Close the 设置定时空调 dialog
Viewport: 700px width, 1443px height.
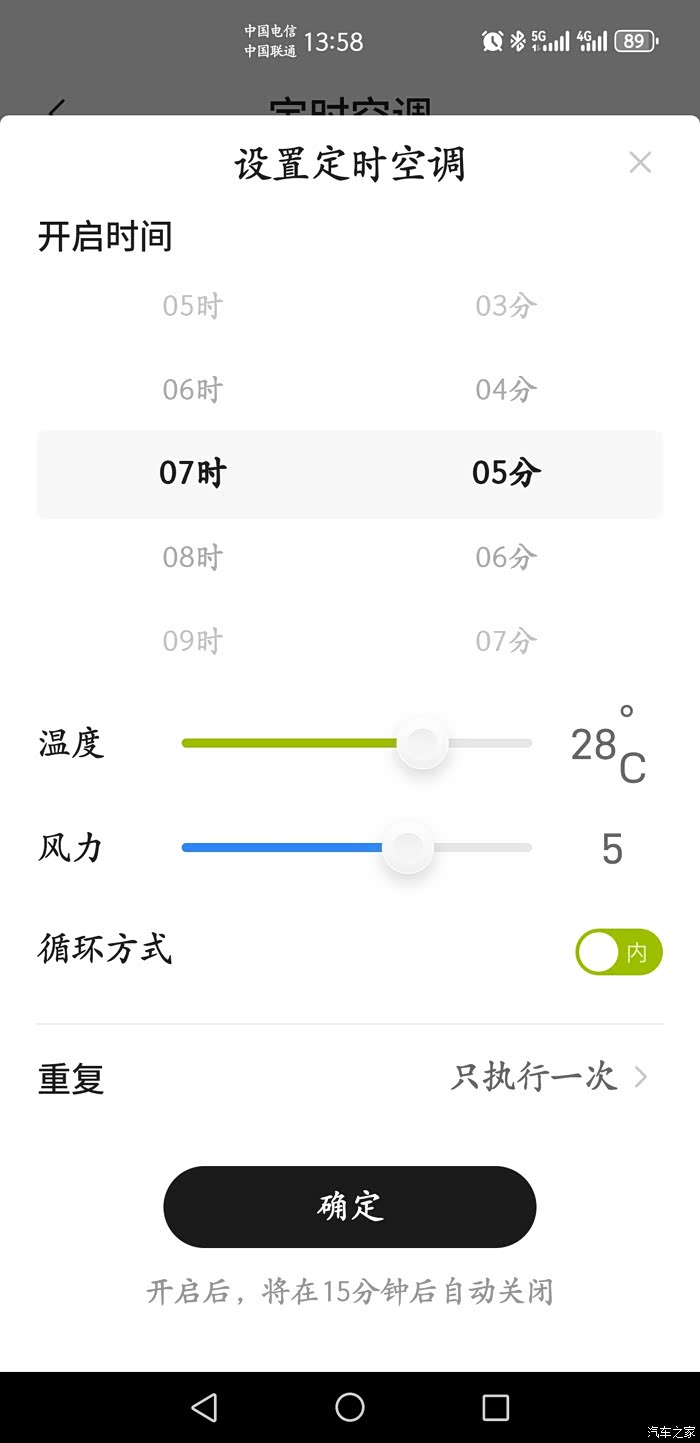pos(640,163)
